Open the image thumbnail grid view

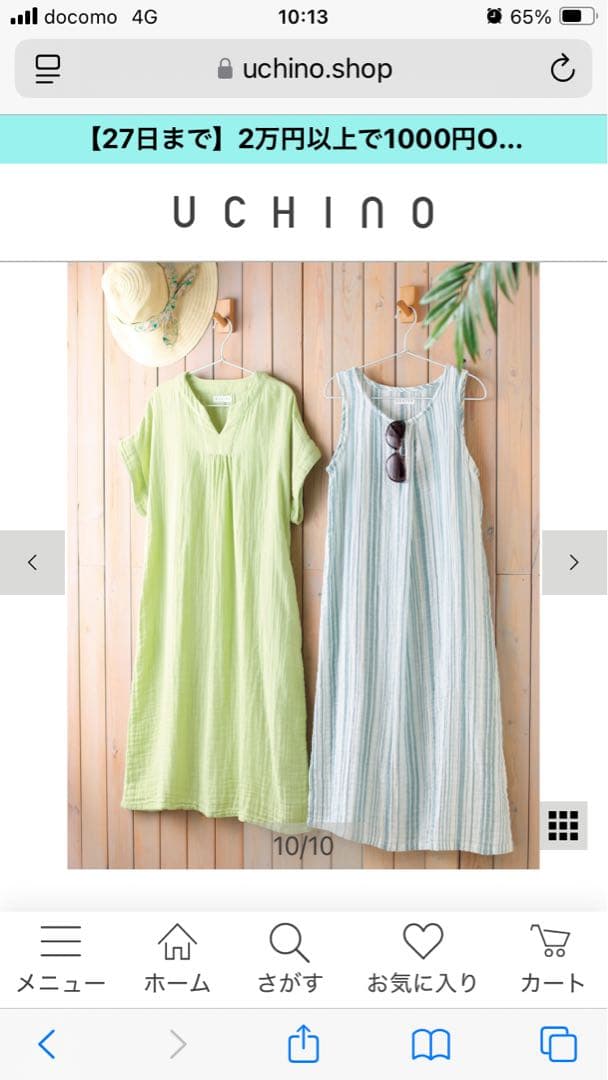pos(563,825)
